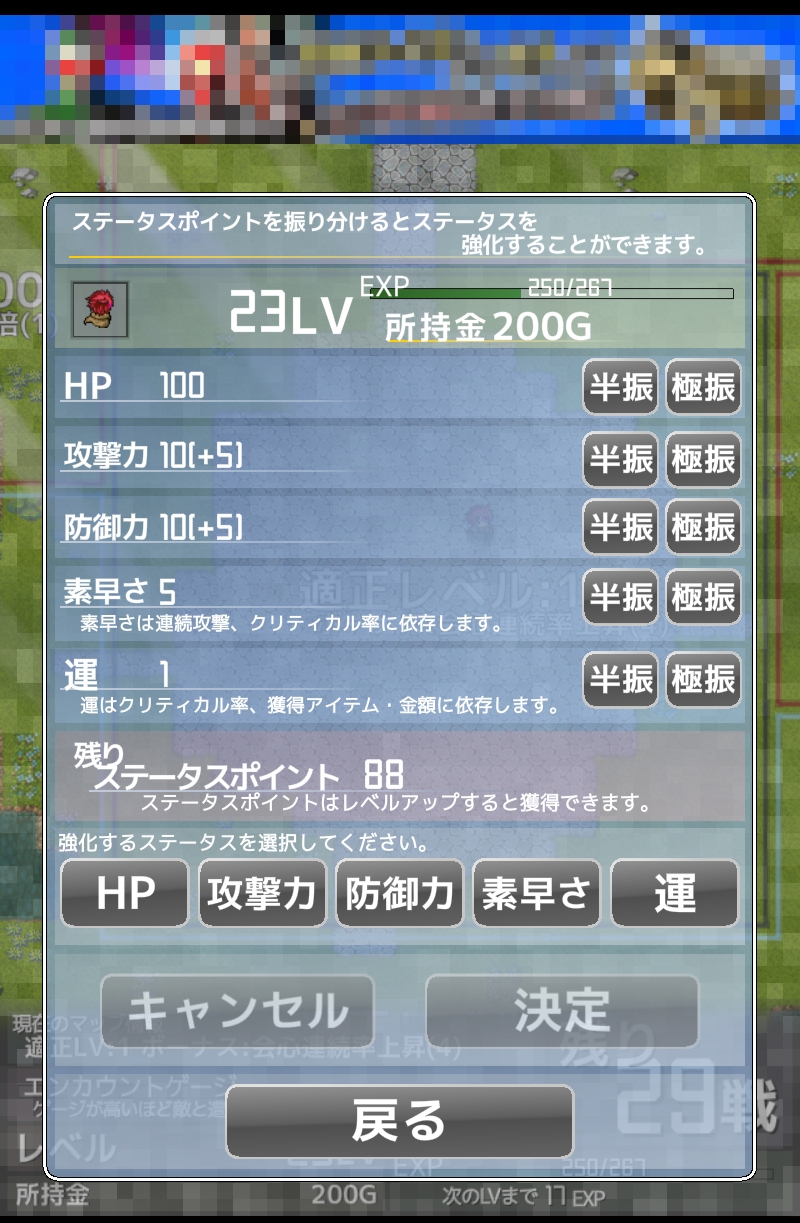
Task: Tap 半振 button next to 攻撃力
Action: tap(621, 460)
